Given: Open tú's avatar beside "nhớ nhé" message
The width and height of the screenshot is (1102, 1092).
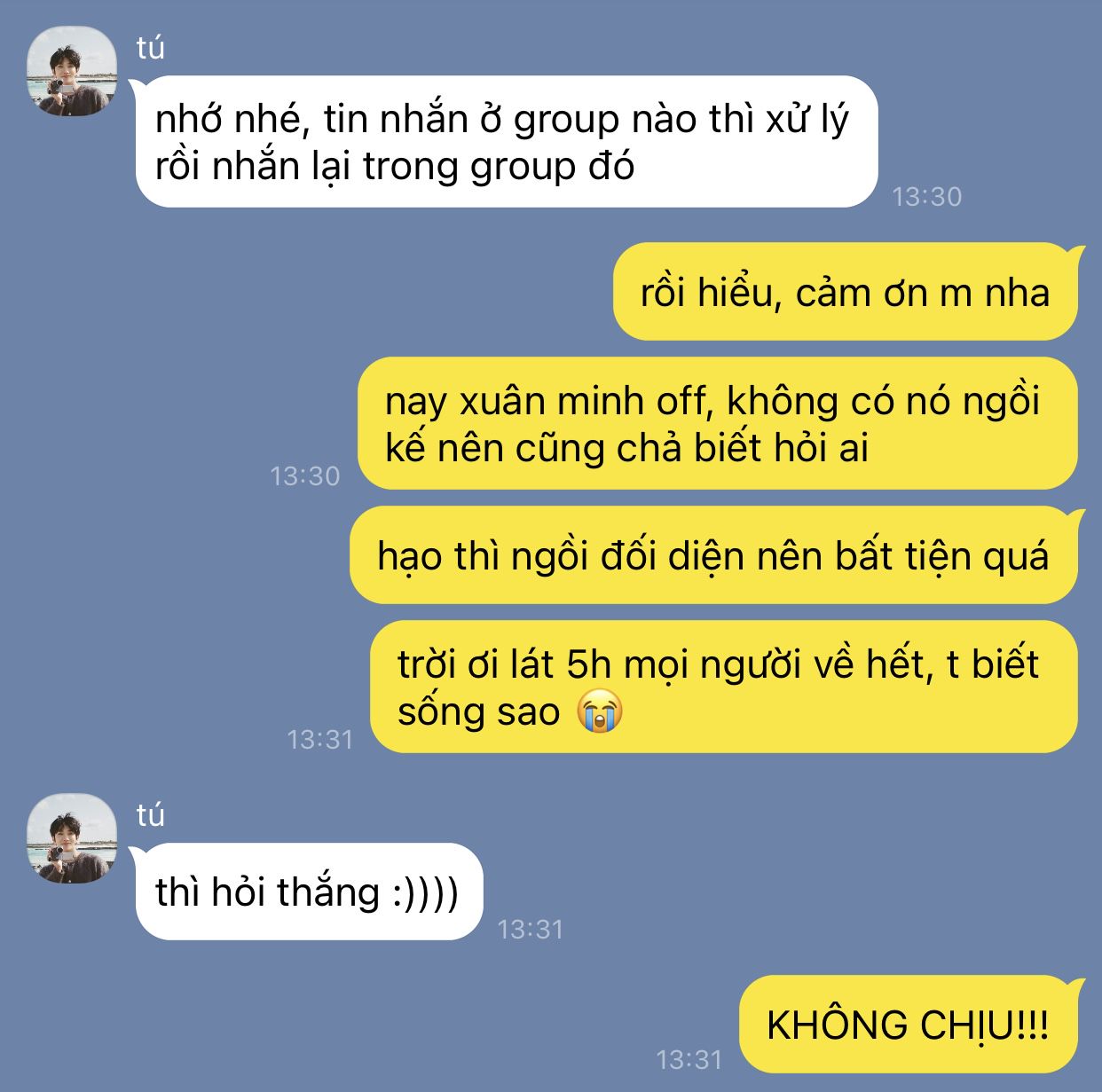Looking at the screenshot, I should point(71,72).
